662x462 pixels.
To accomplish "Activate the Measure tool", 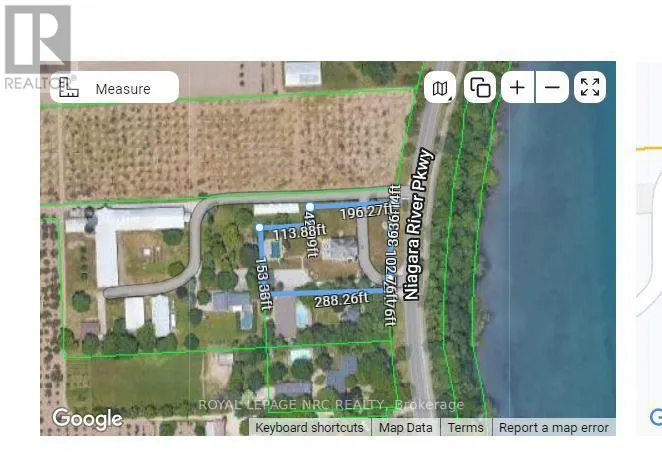I will tap(114, 88).
